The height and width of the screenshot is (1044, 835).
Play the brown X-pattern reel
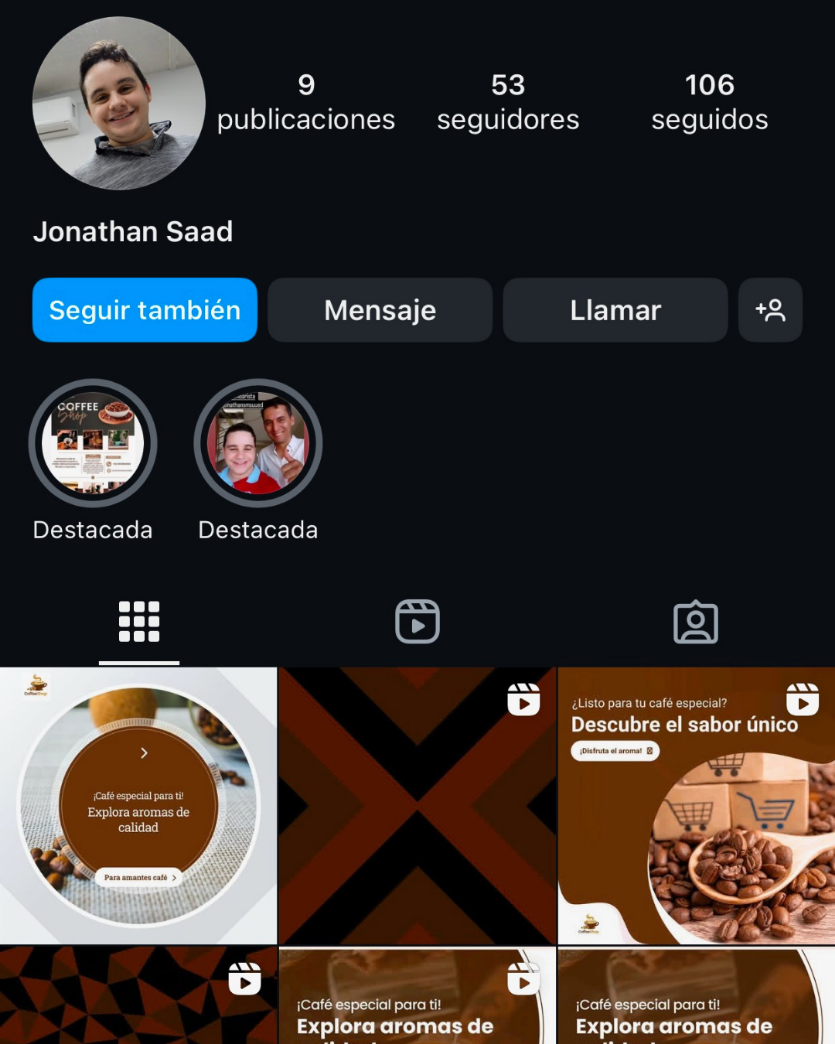pos(416,805)
